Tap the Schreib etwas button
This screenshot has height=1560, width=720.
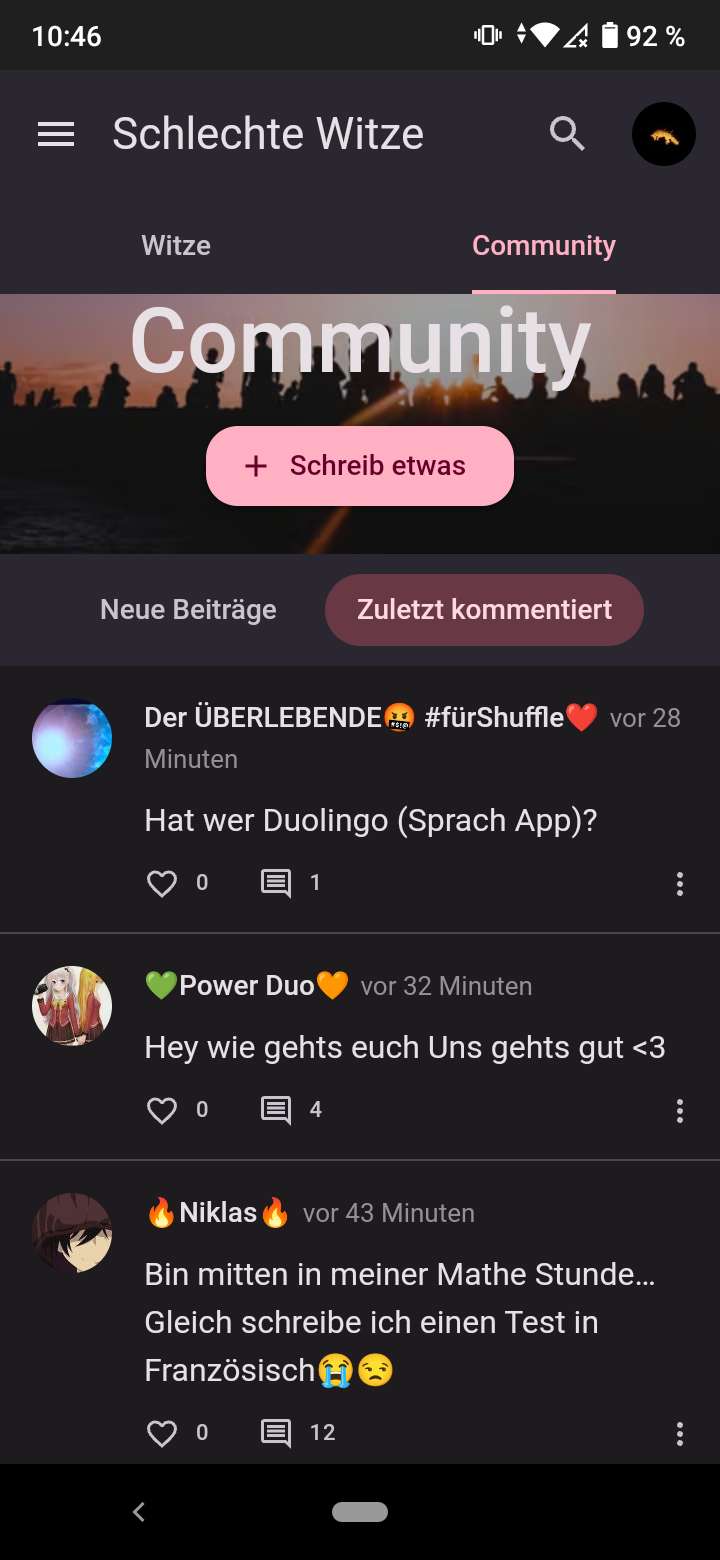click(360, 466)
